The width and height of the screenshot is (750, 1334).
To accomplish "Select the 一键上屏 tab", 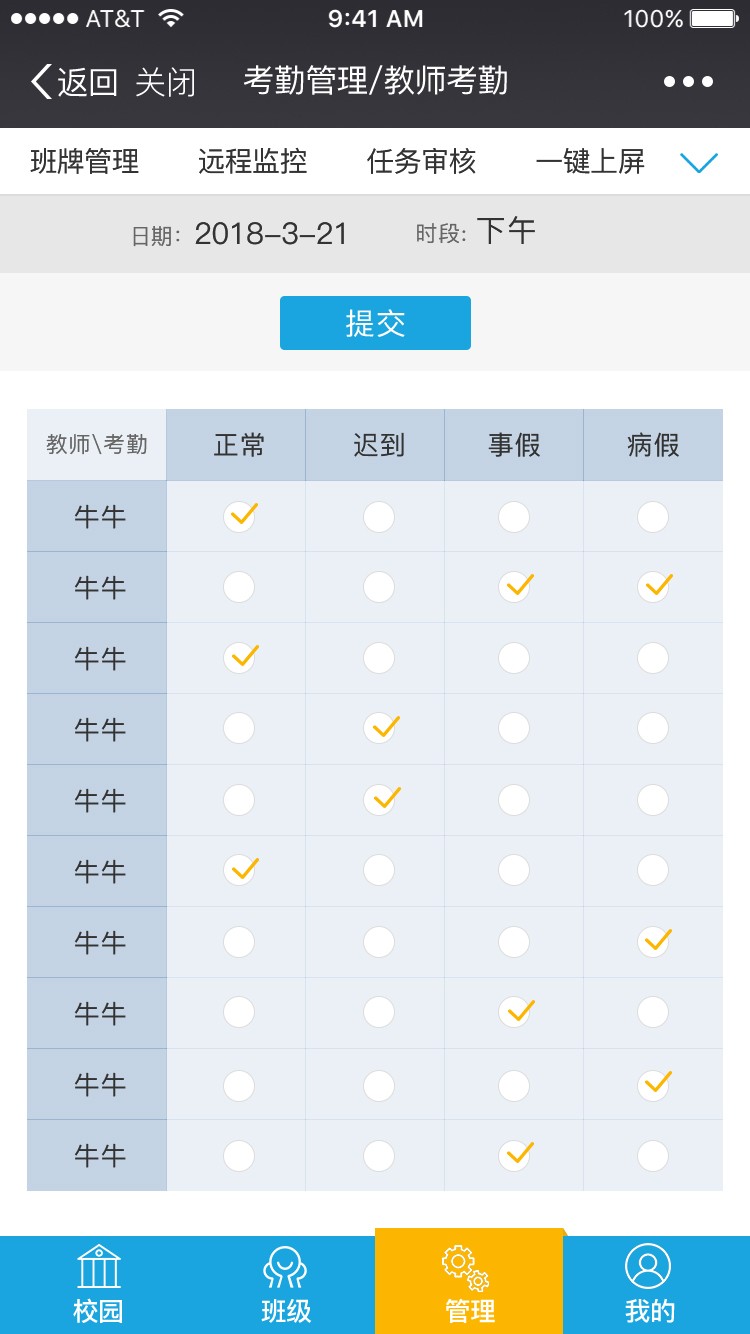I will (590, 161).
